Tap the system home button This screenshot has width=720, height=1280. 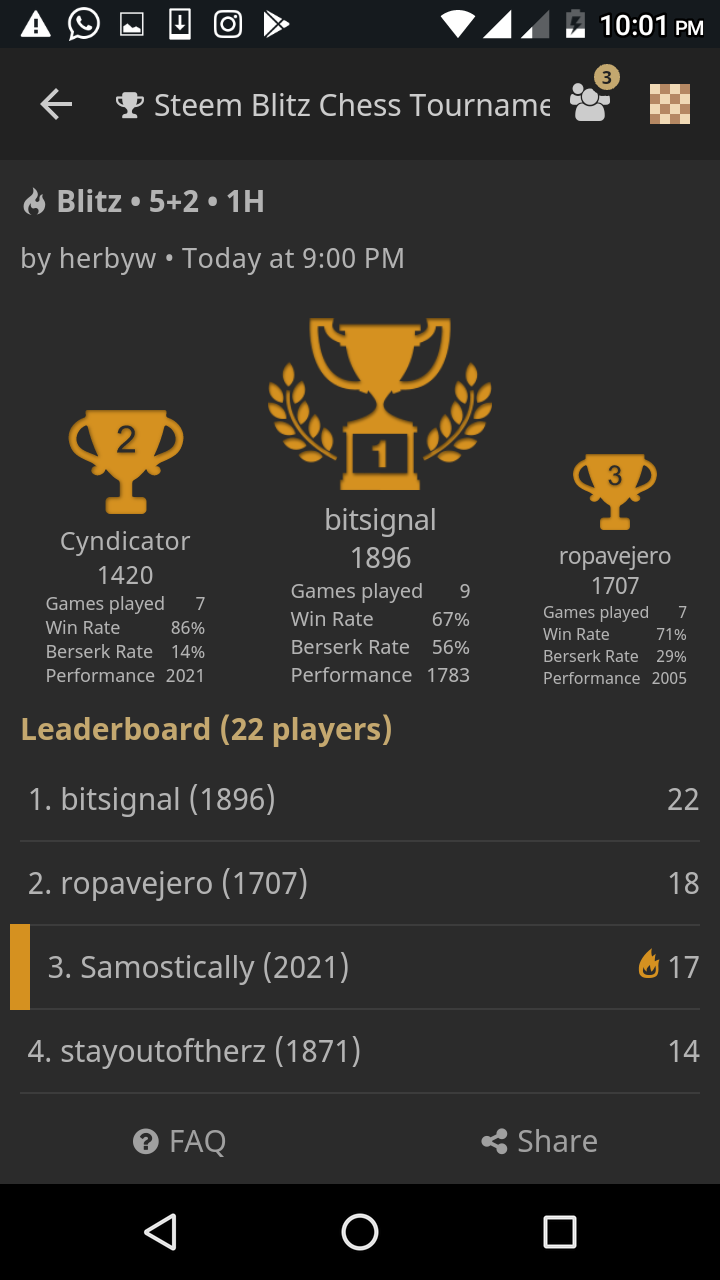pyautogui.click(x=360, y=1232)
